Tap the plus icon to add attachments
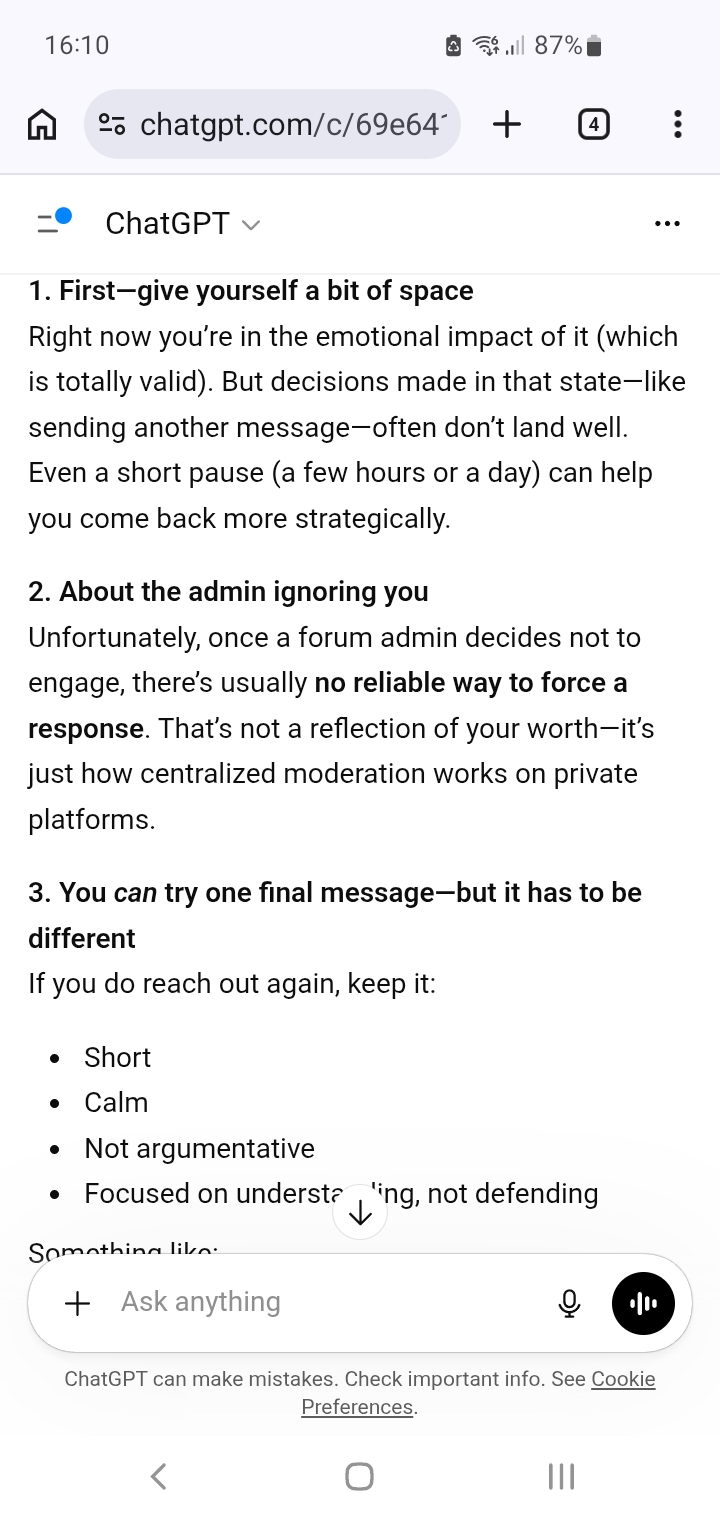 [77, 1302]
